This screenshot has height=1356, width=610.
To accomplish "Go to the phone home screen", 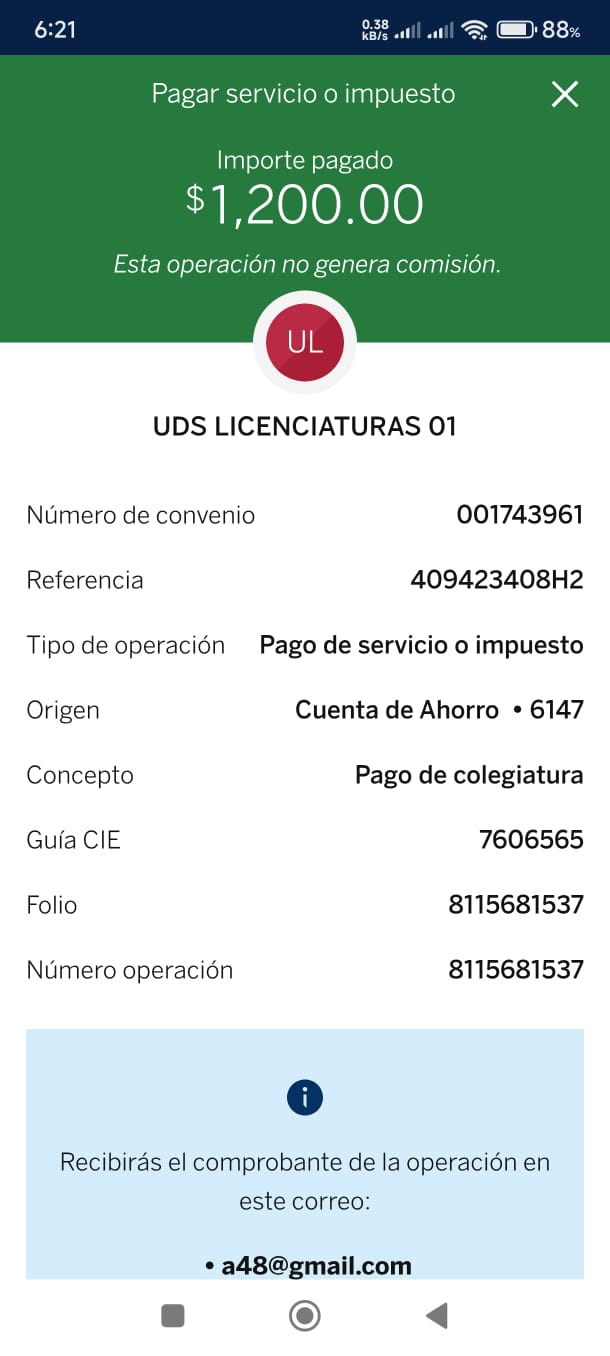I will tap(304, 1315).
